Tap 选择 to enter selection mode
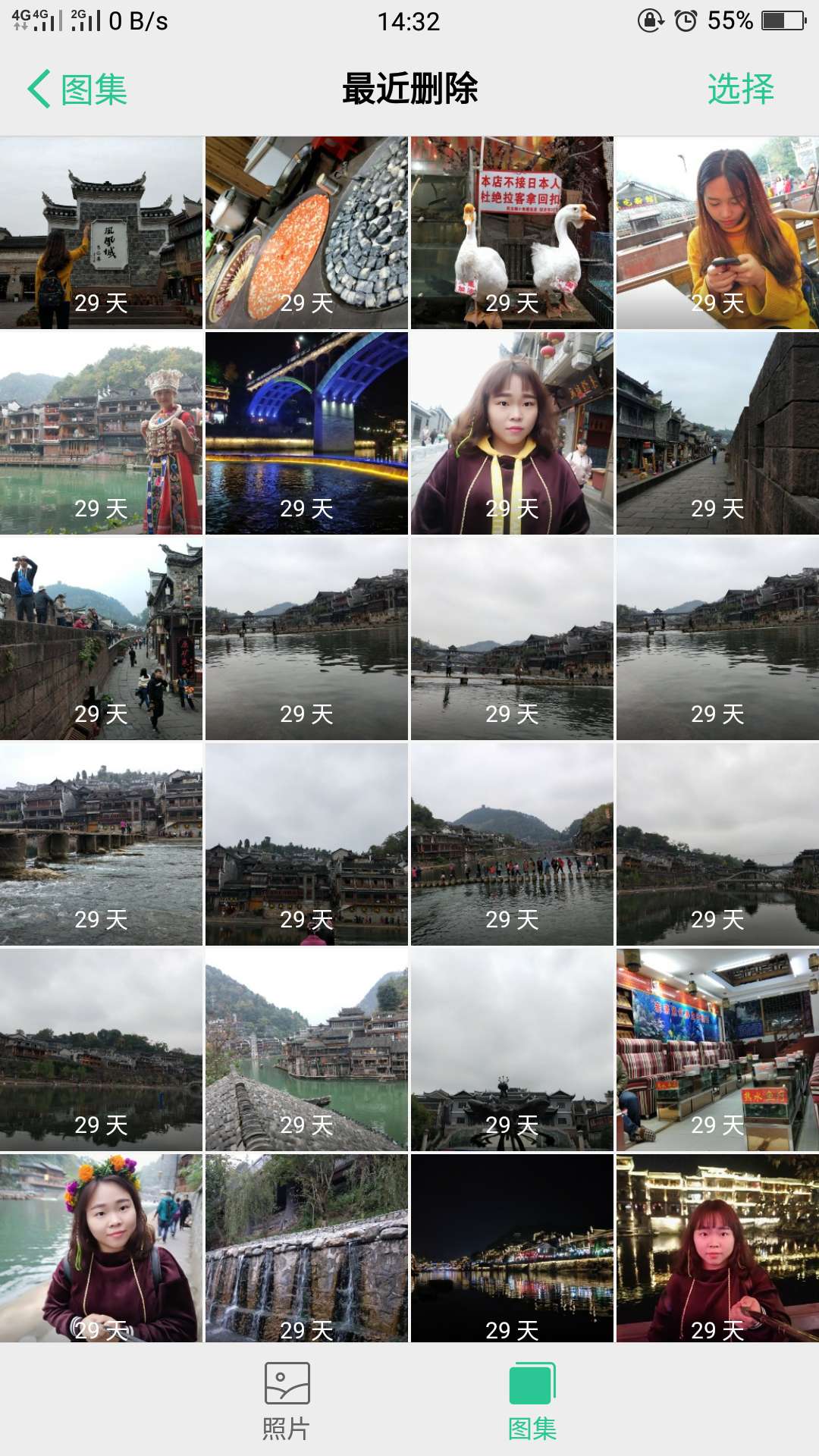 pos(741,89)
